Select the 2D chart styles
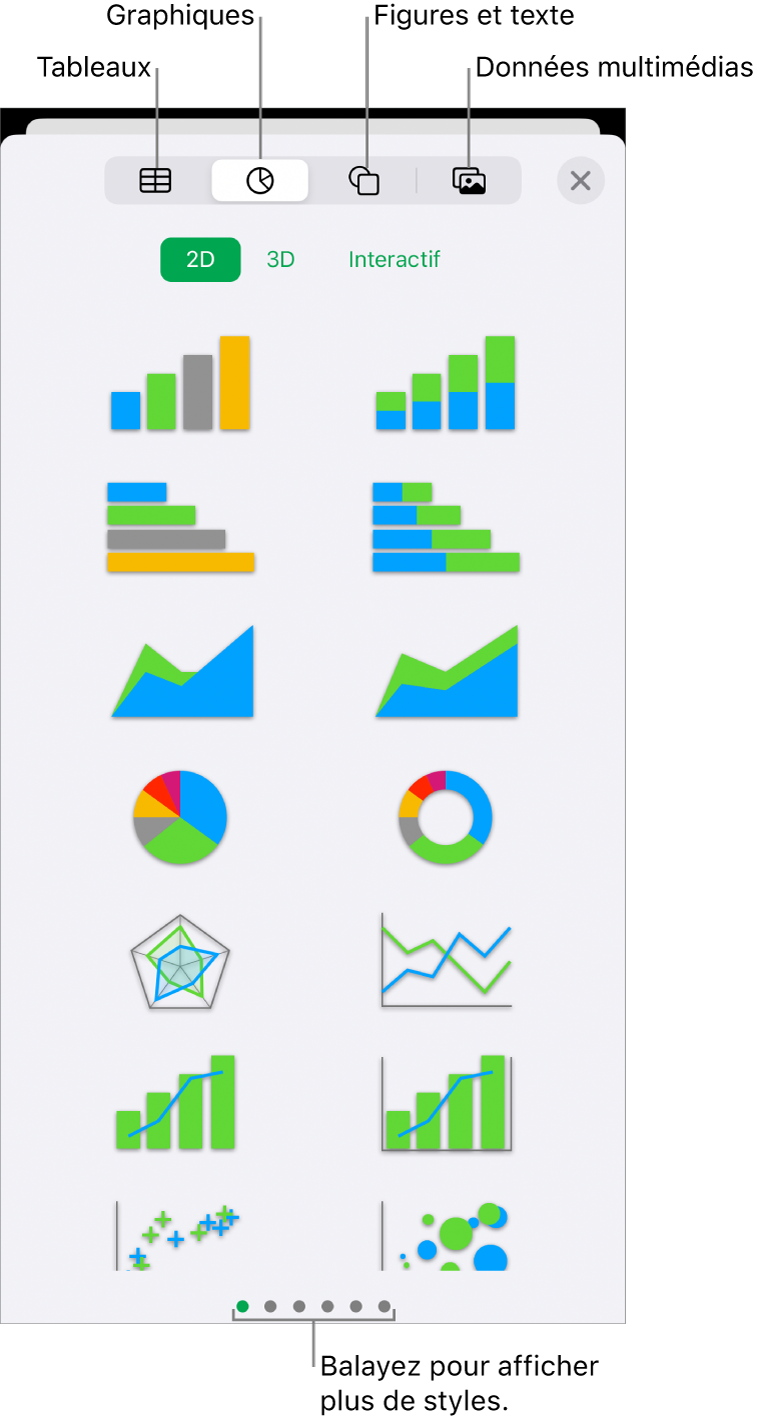The height and width of the screenshot is (1426, 764). pos(200,260)
